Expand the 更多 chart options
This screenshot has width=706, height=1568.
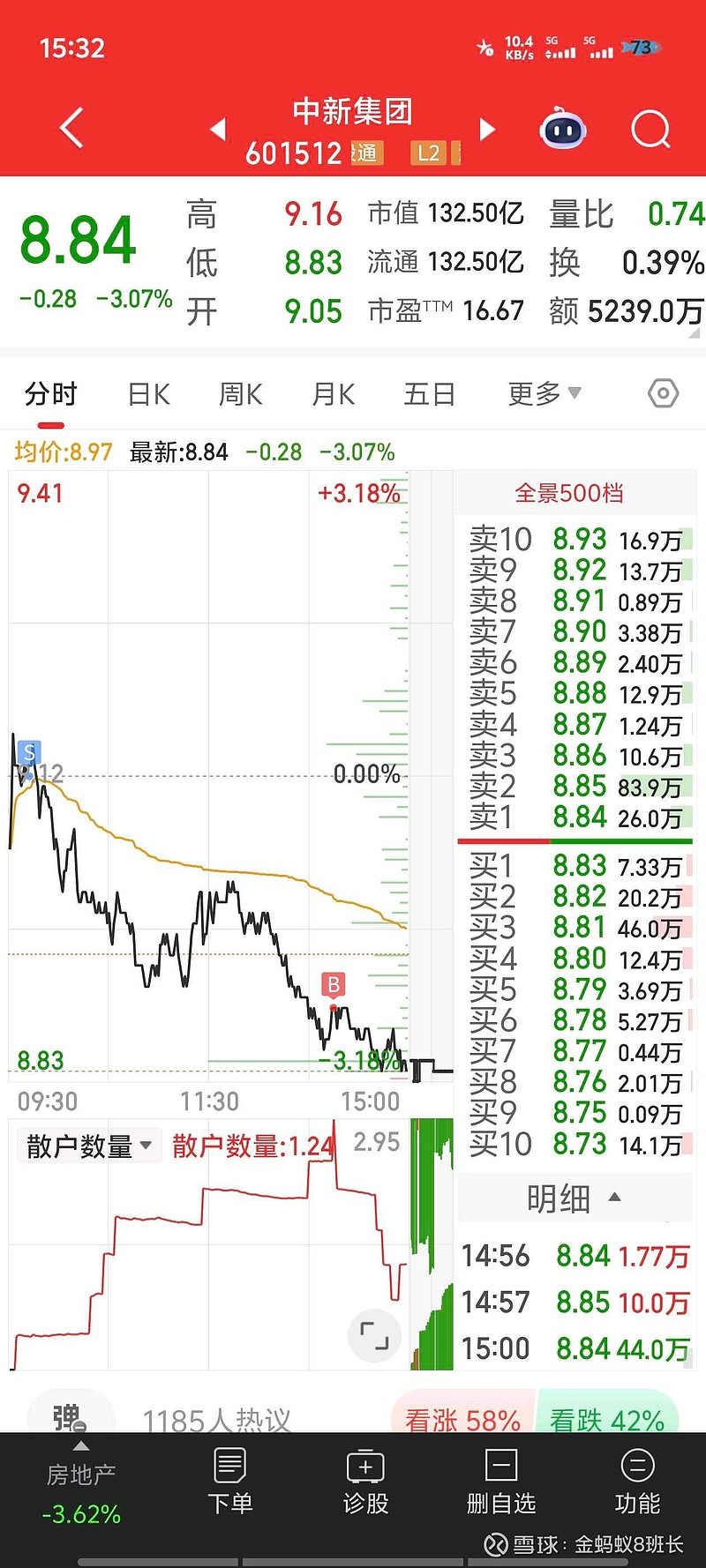click(544, 394)
